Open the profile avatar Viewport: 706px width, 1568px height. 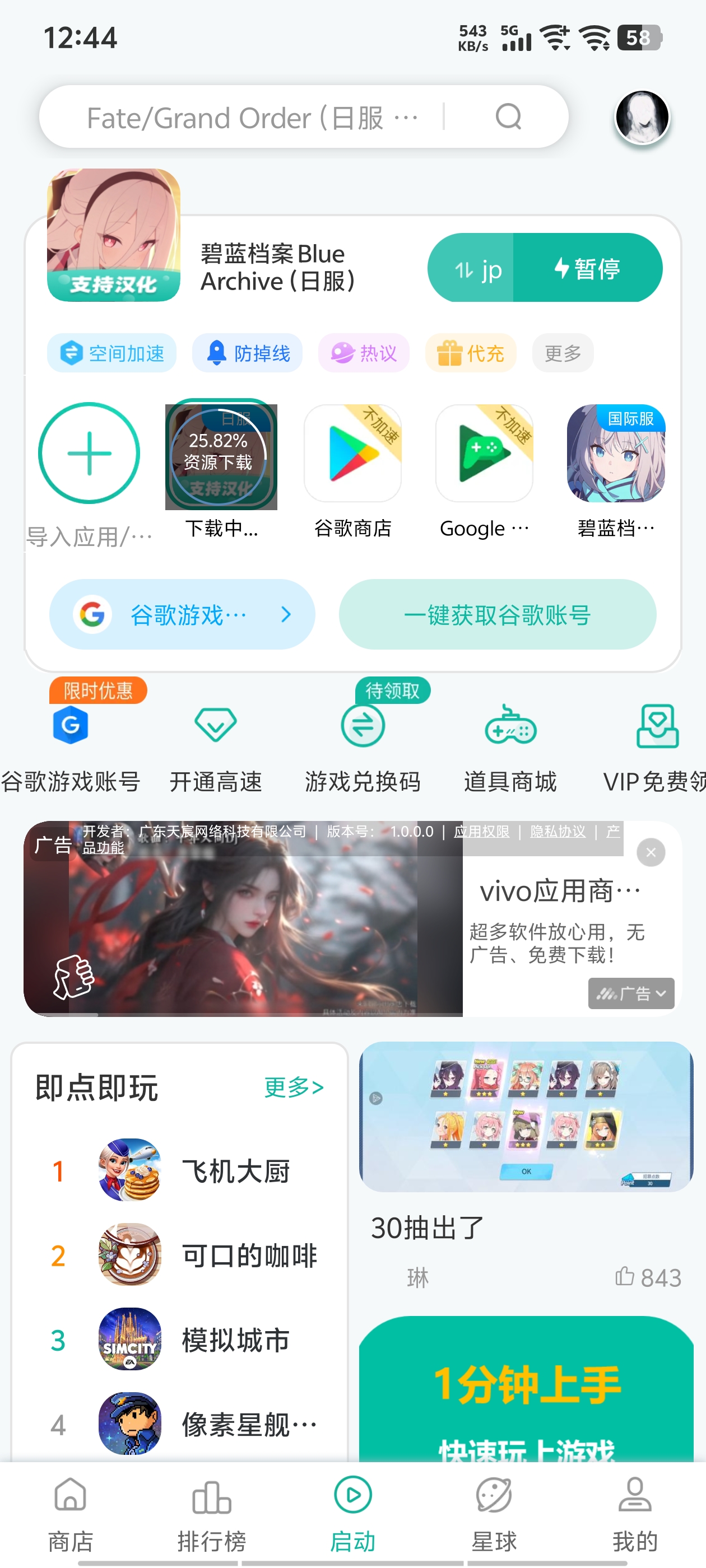[642, 118]
